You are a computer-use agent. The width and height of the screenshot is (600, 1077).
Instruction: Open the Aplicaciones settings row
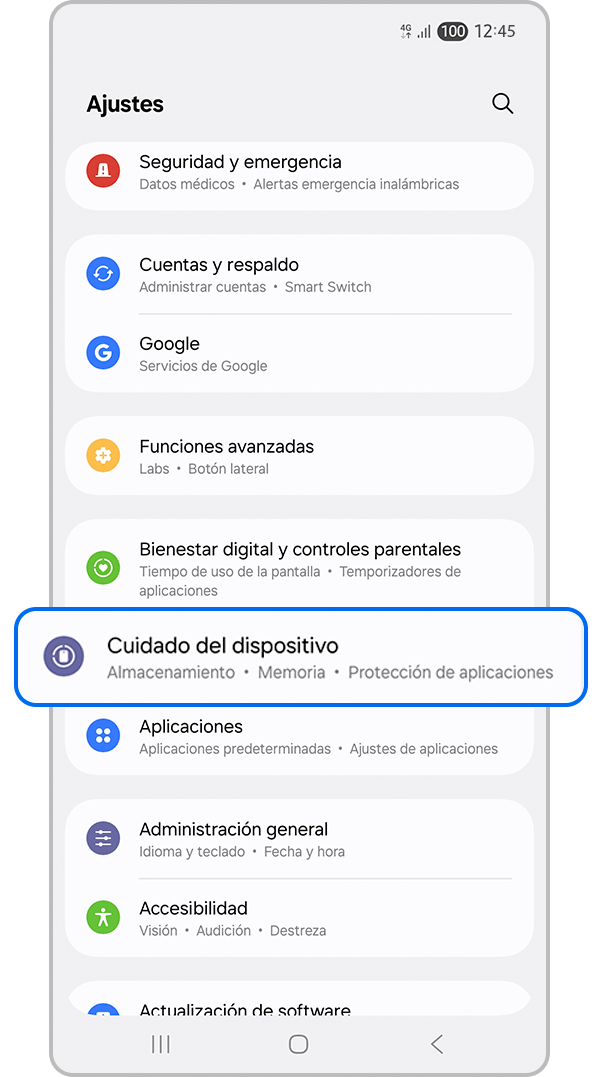point(298,737)
